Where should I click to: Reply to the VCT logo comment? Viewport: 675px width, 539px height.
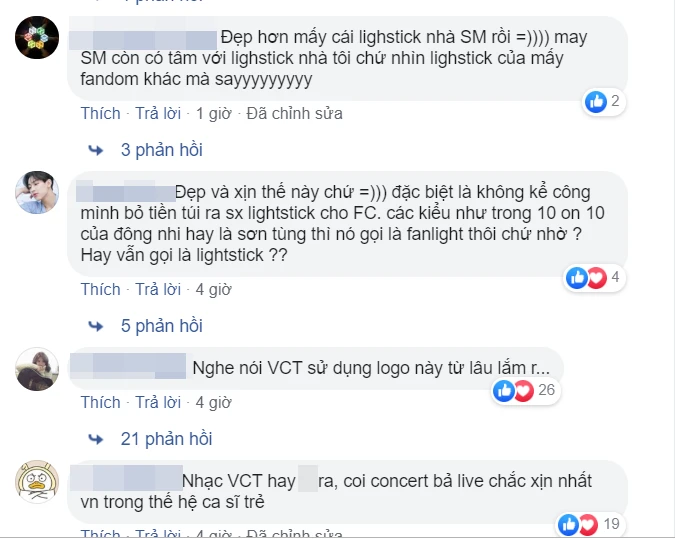pos(158,402)
